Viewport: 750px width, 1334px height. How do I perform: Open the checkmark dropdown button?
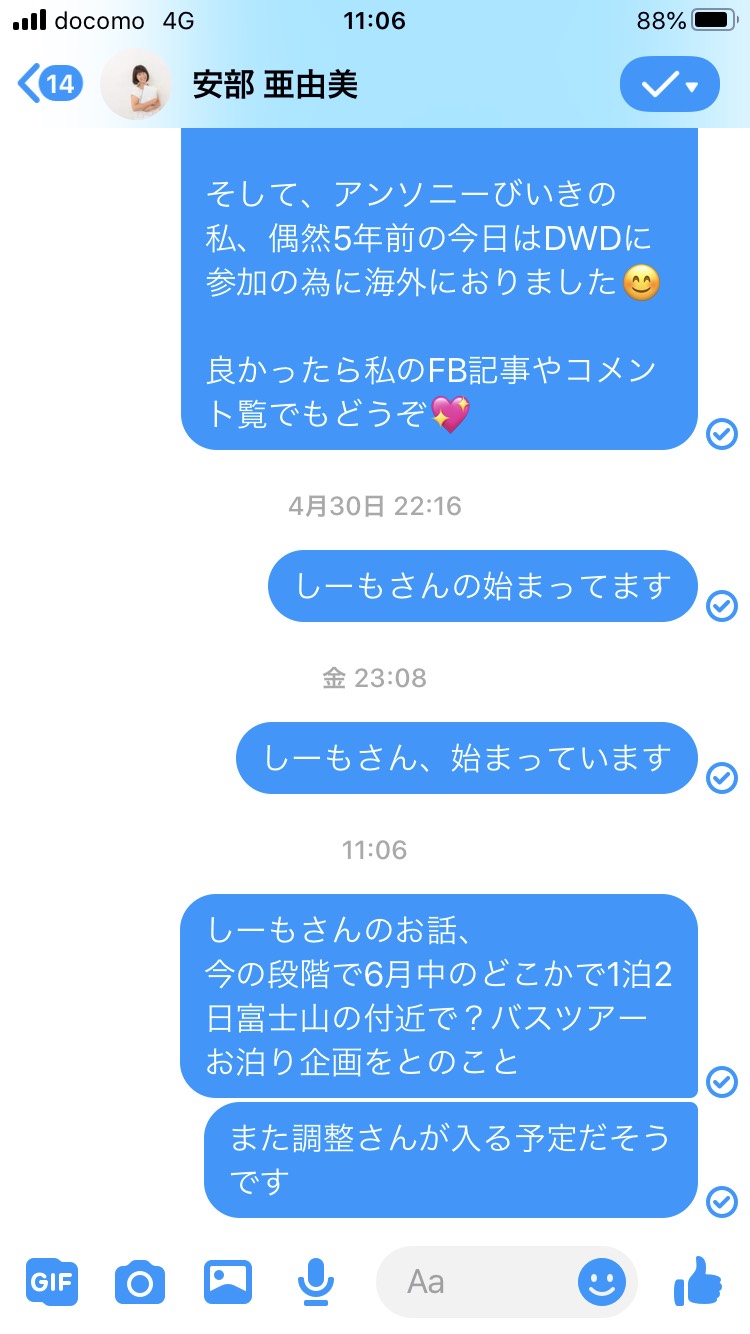[671, 84]
